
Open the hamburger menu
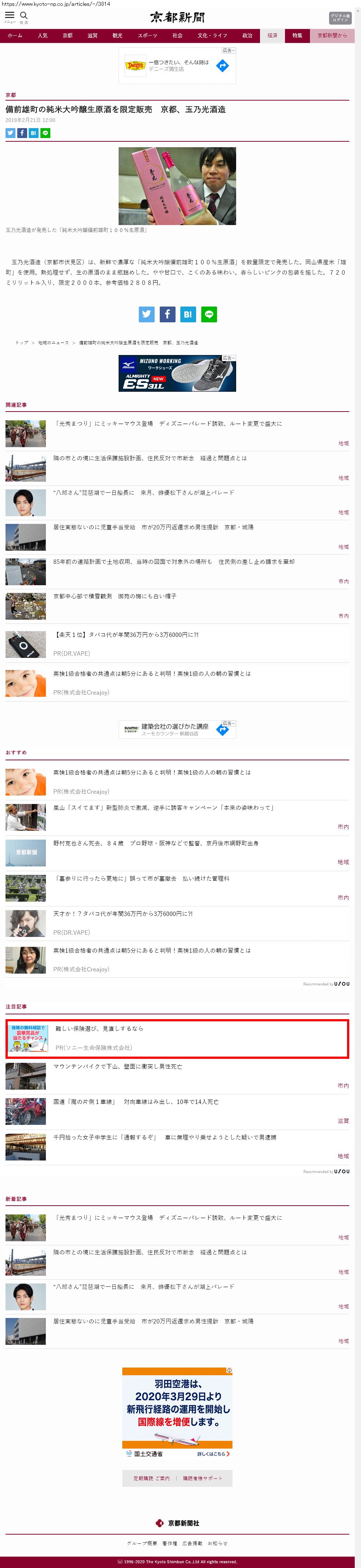9,16
